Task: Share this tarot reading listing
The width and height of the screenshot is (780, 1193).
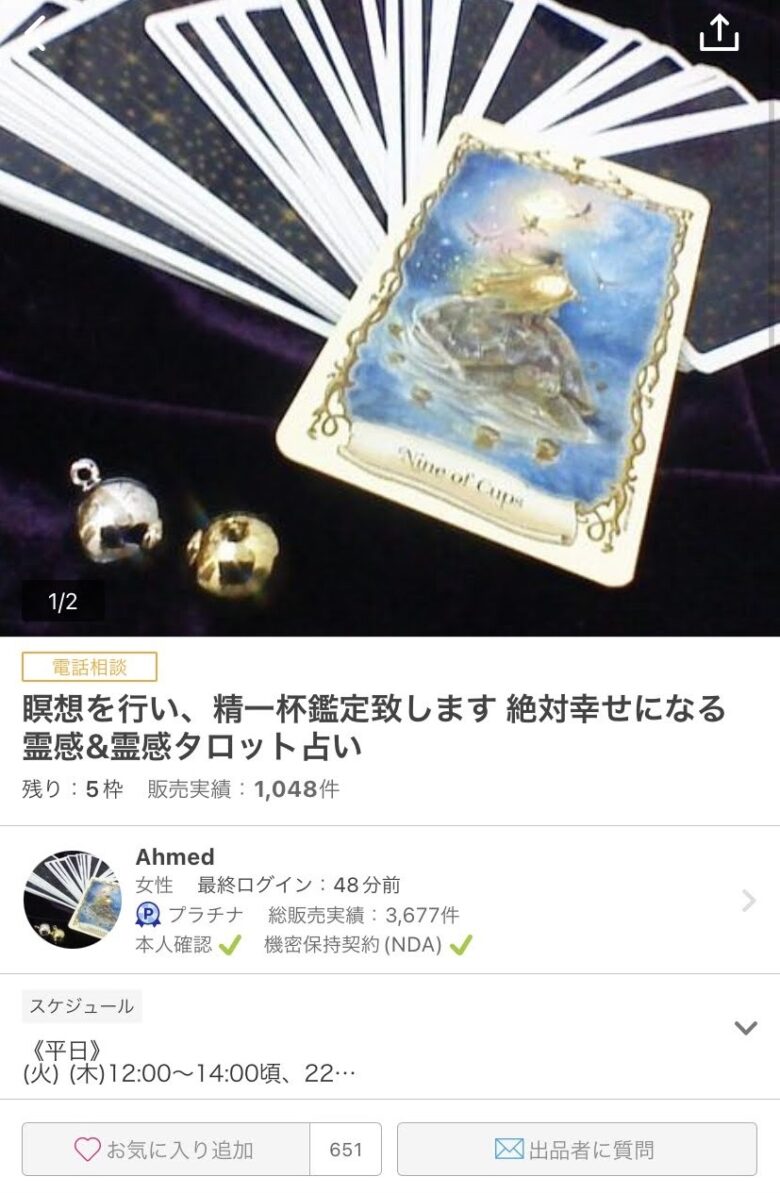Action: click(718, 34)
